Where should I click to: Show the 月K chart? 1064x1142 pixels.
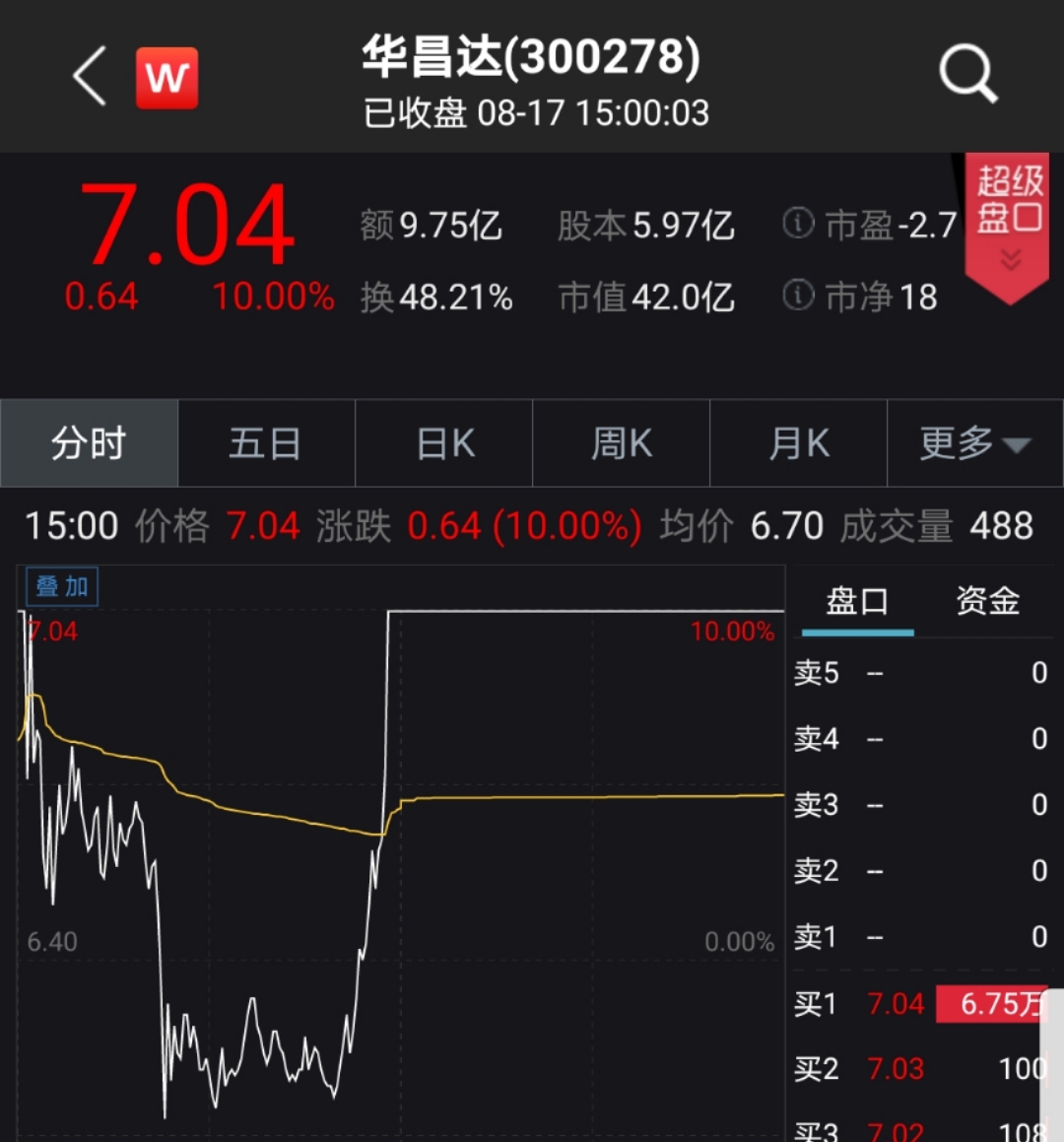[798, 443]
